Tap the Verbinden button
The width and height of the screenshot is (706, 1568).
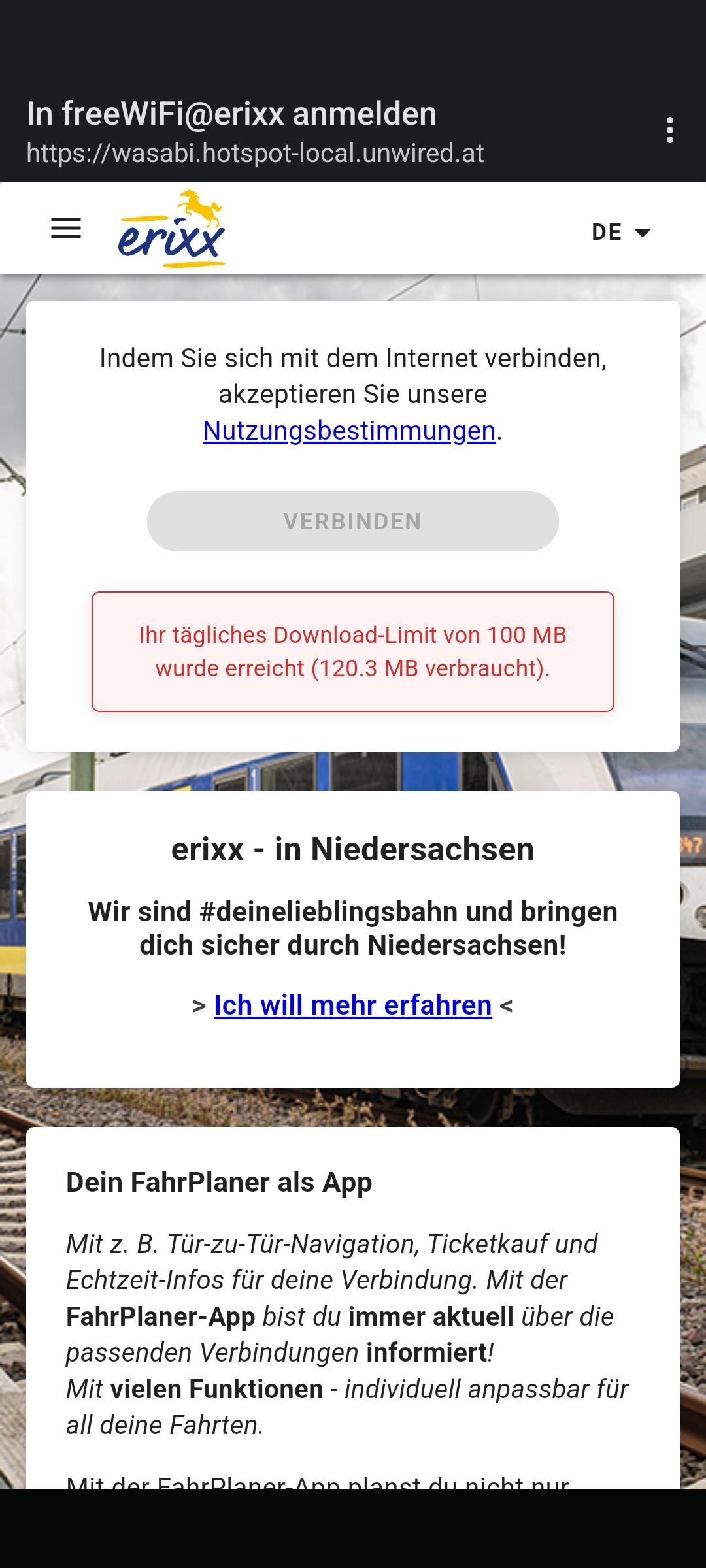pyautogui.click(x=353, y=521)
